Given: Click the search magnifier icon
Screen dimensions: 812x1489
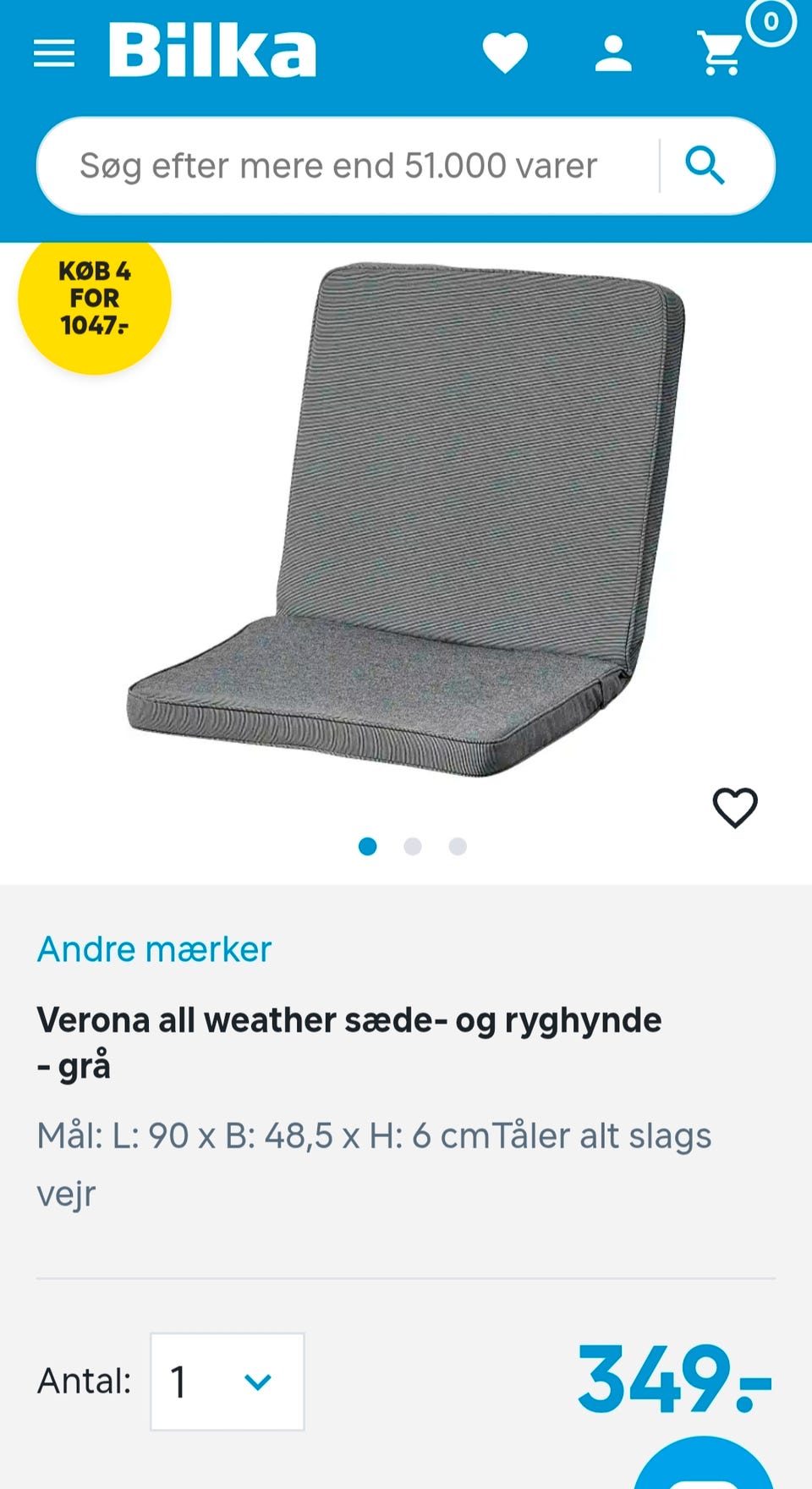Looking at the screenshot, I should tap(707, 165).
